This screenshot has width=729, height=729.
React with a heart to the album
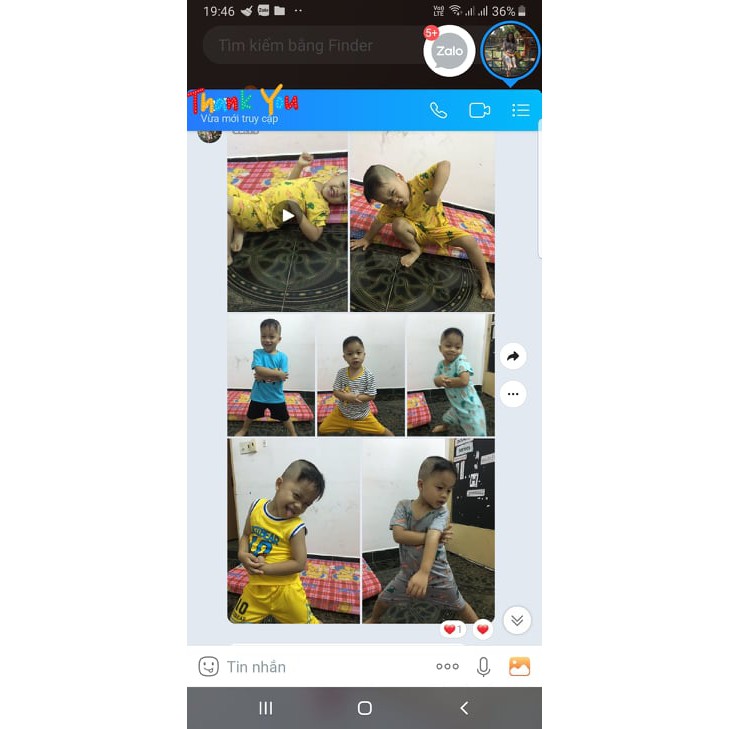tap(483, 629)
